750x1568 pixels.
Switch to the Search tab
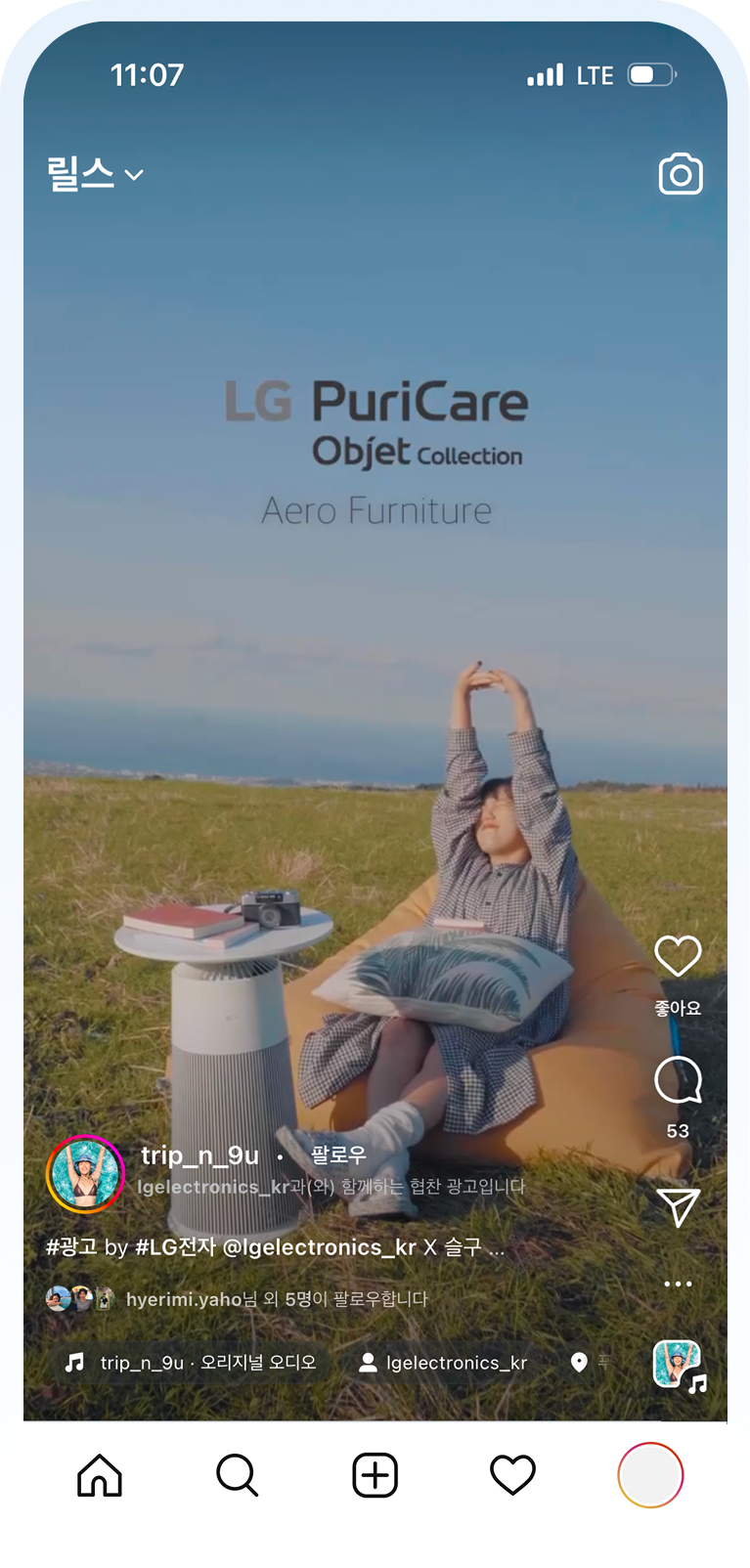pyautogui.click(x=237, y=1475)
